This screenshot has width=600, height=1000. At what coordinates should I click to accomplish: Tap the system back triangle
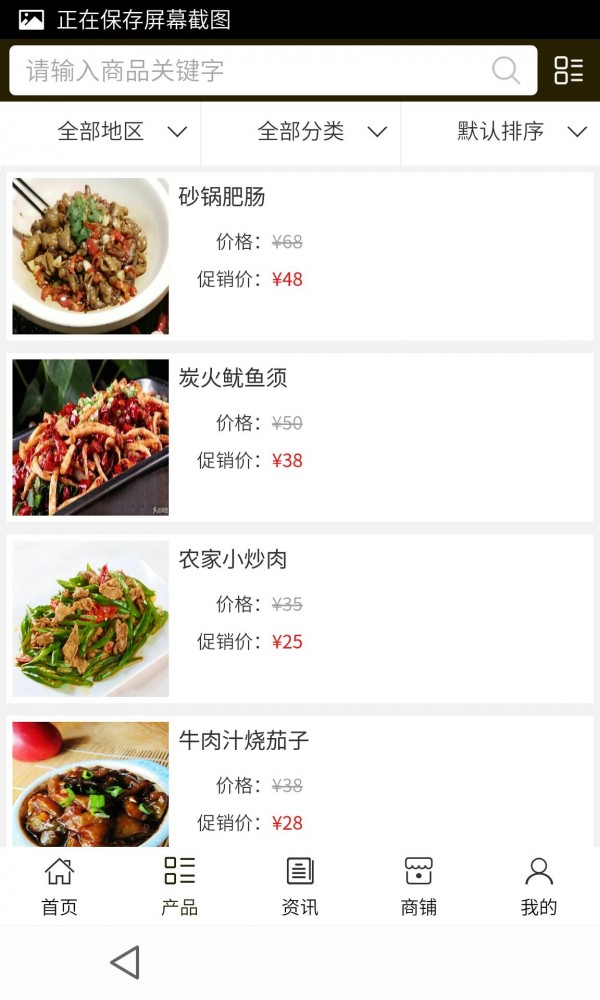coord(125,963)
